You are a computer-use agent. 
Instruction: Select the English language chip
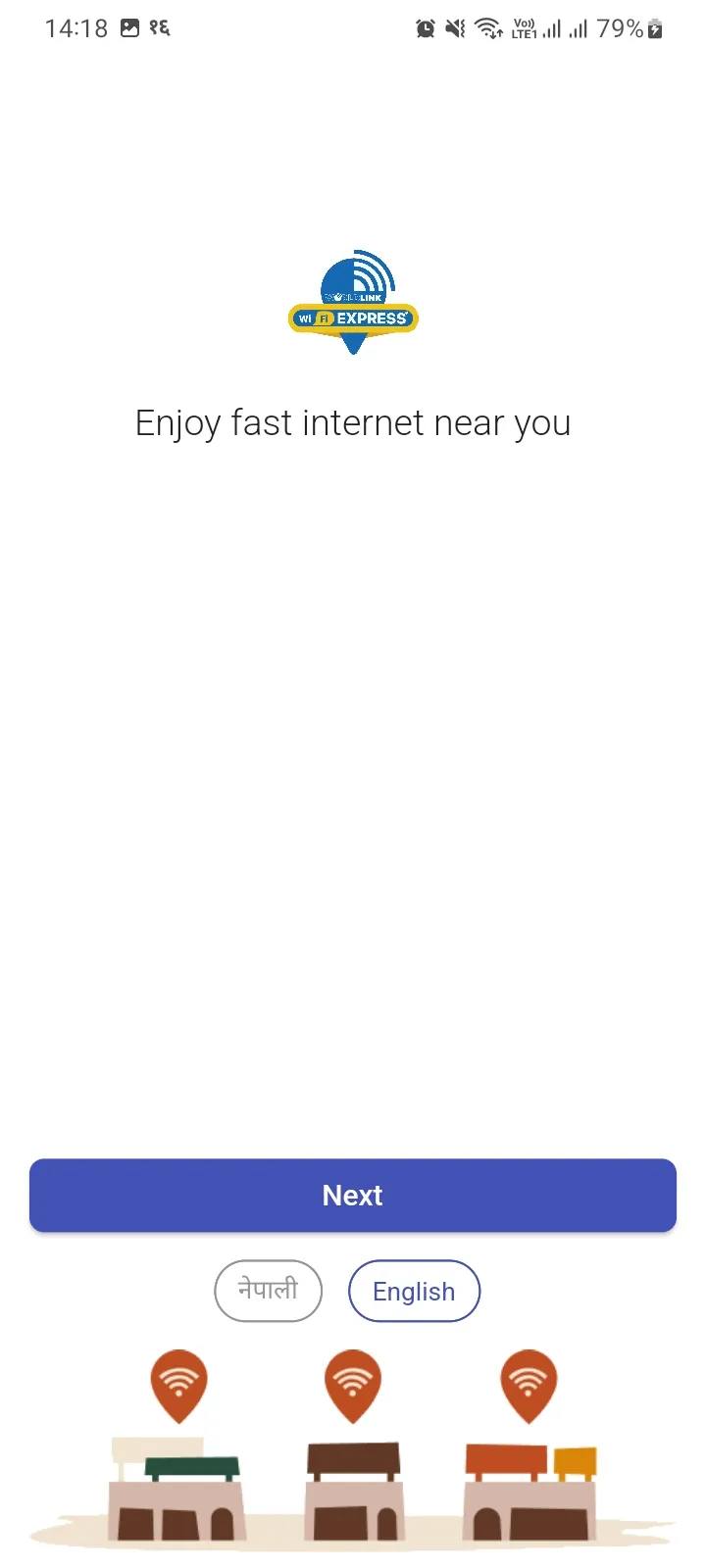[414, 1291]
